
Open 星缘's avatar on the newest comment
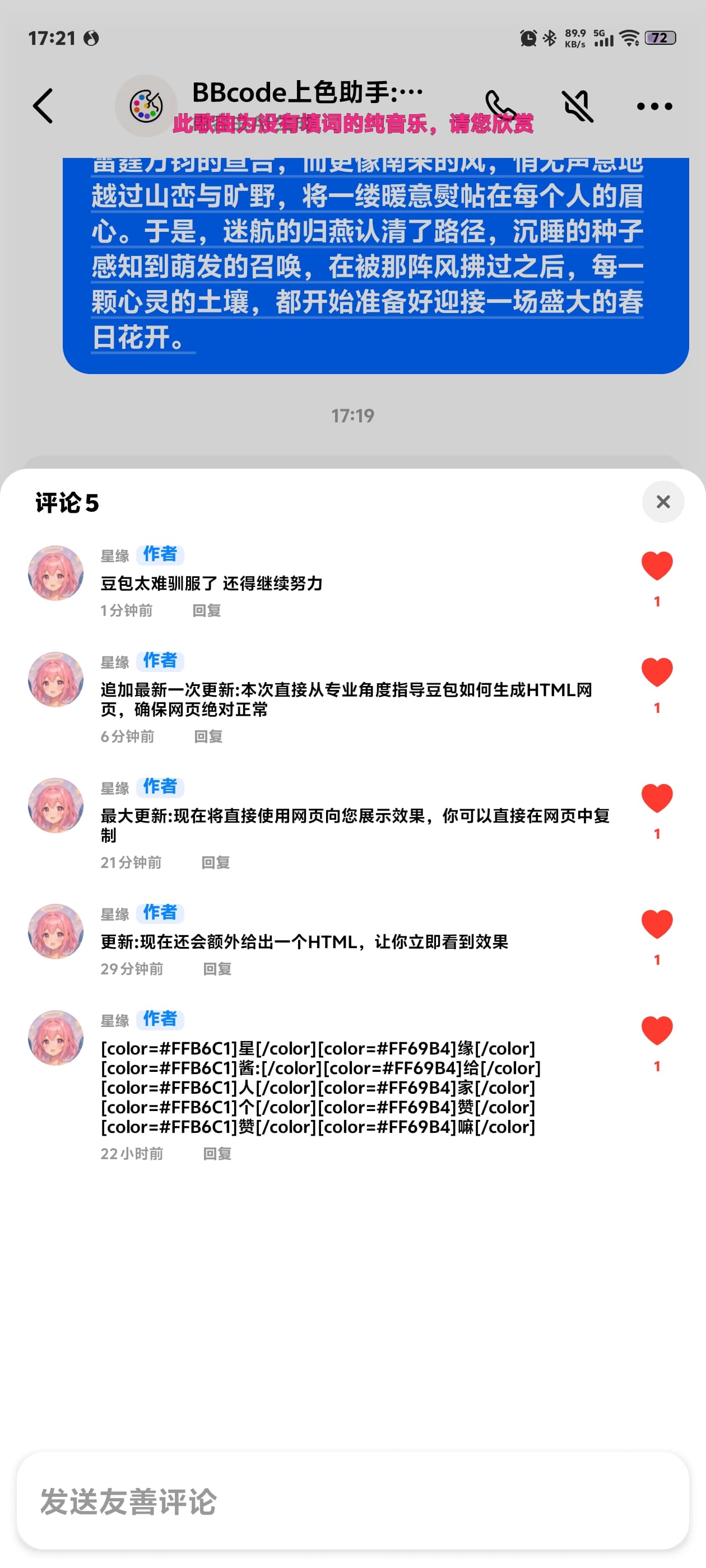pyautogui.click(x=55, y=573)
